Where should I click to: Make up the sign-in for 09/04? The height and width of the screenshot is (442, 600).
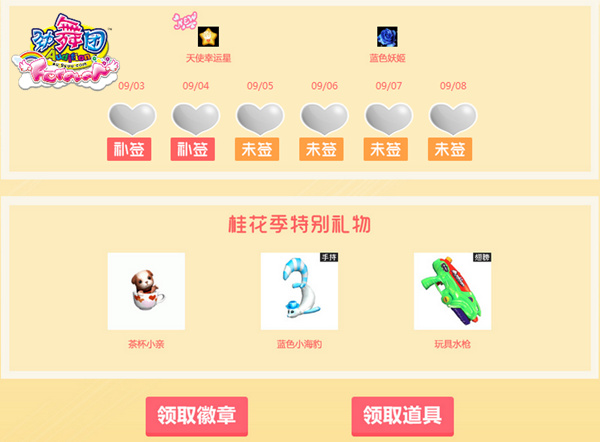pos(195,149)
